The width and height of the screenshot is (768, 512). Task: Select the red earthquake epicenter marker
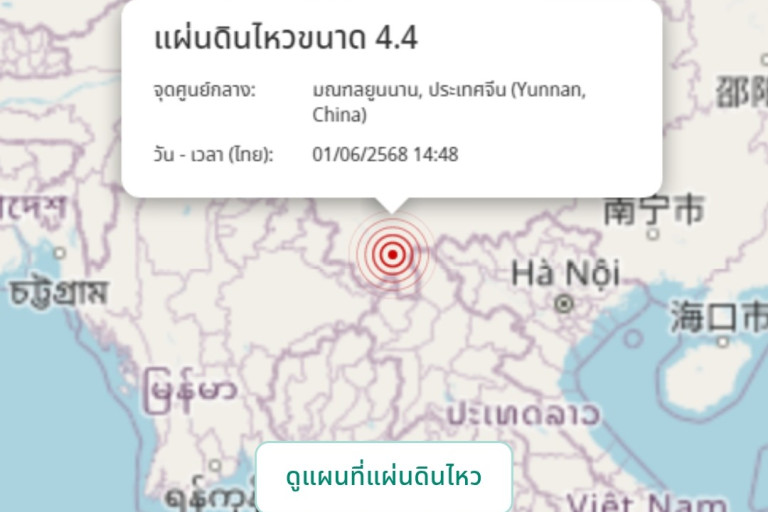(392, 254)
